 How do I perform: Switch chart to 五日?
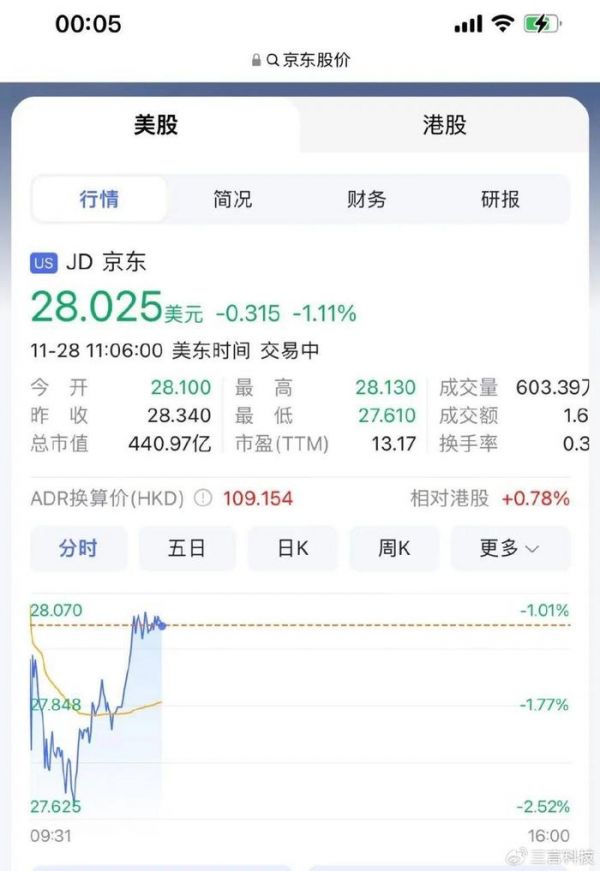[187, 548]
